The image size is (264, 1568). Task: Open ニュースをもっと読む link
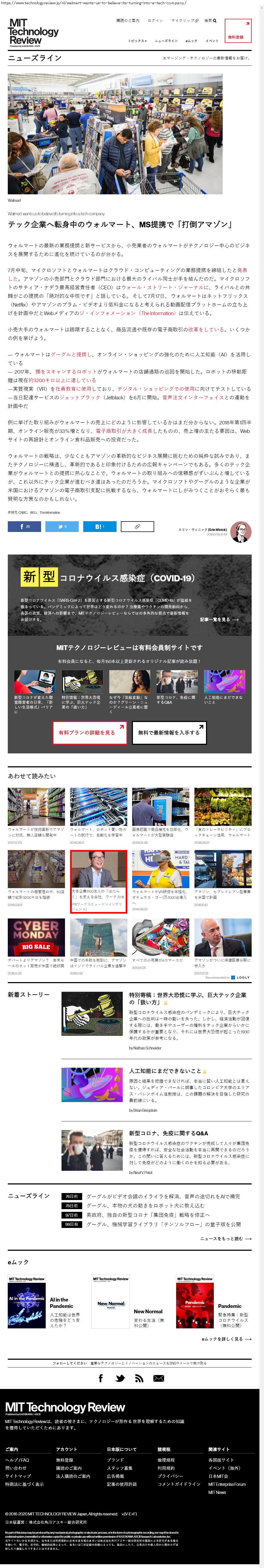coord(226,1239)
